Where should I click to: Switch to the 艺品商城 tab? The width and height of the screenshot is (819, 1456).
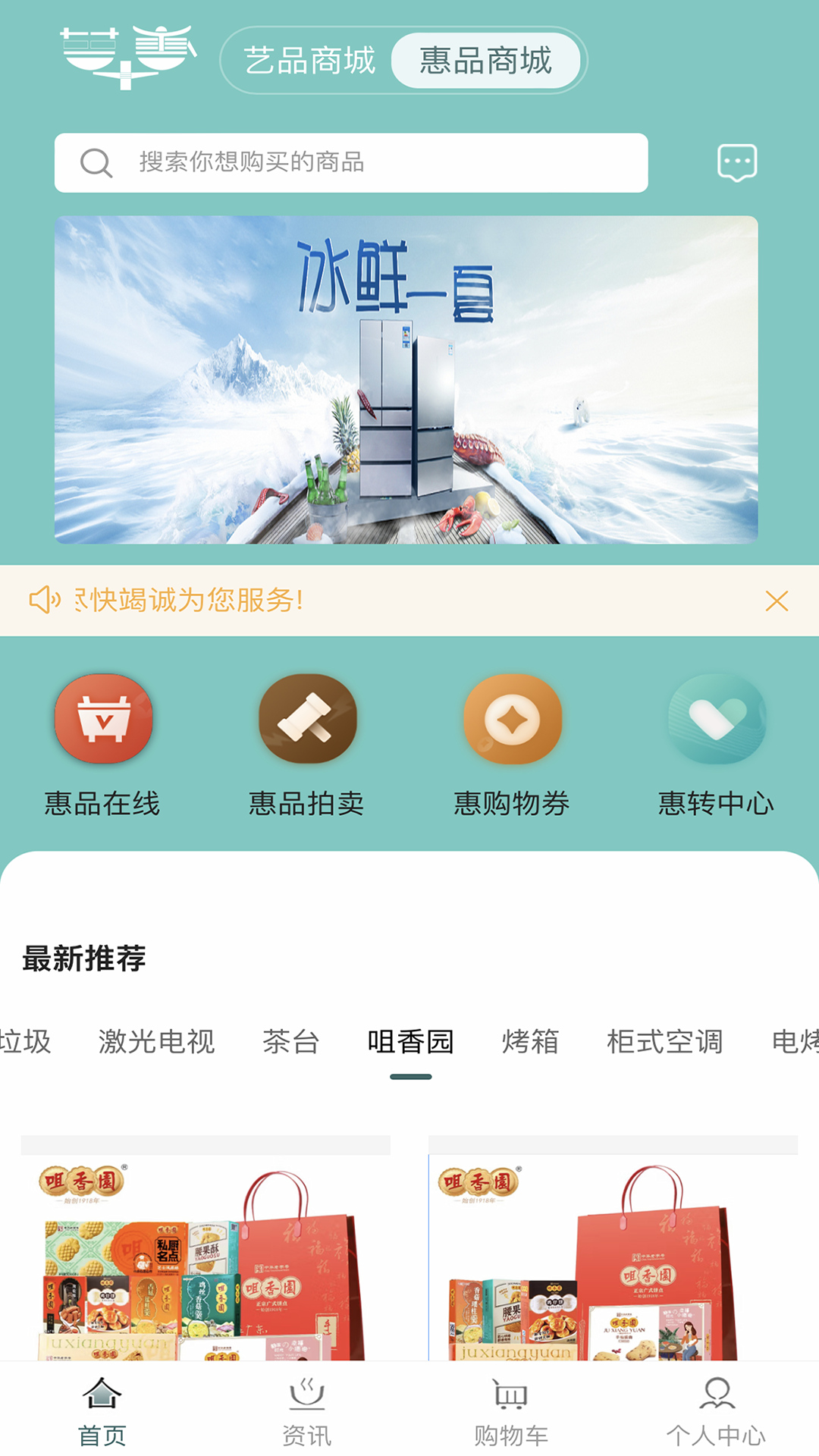pyautogui.click(x=309, y=61)
